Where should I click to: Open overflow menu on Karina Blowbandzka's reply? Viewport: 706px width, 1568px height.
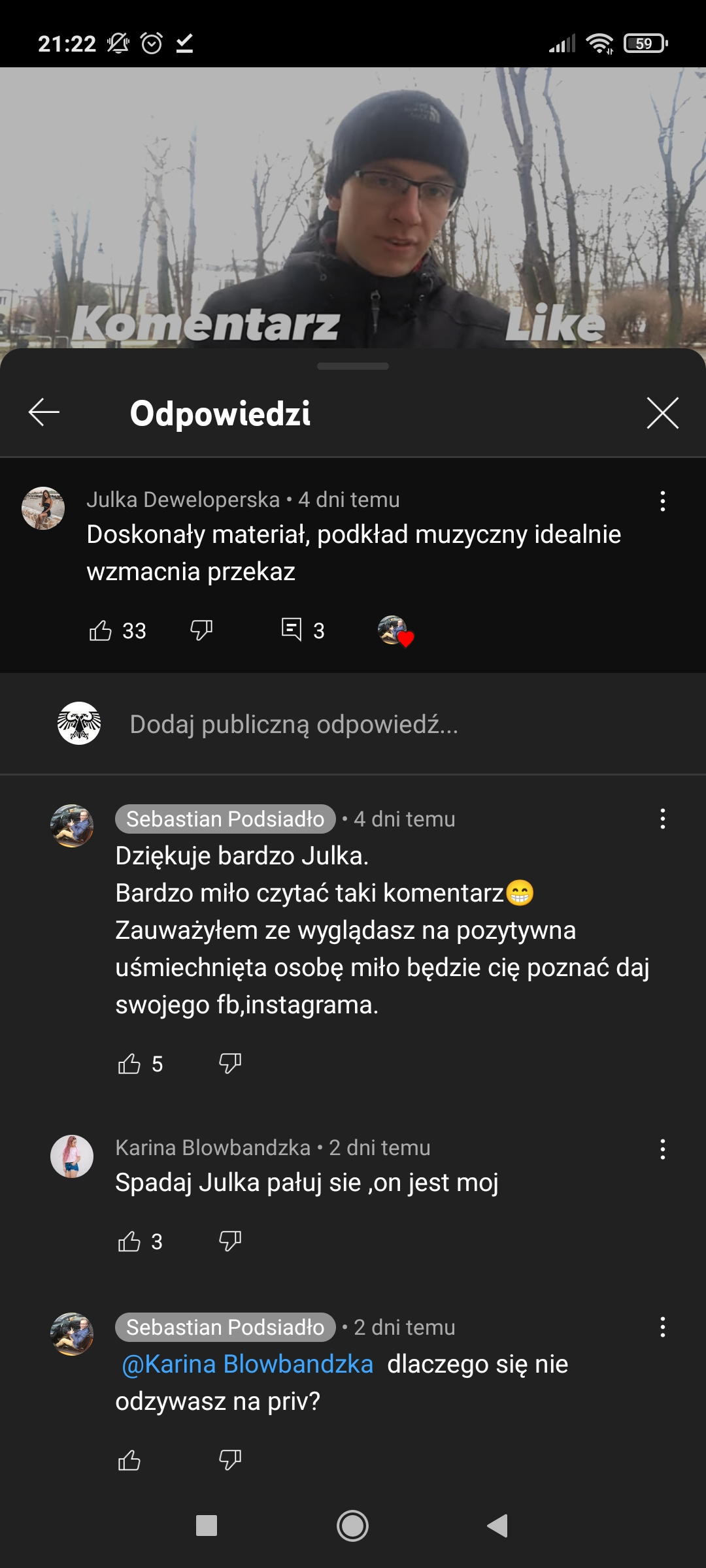[x=662, y=1149]
